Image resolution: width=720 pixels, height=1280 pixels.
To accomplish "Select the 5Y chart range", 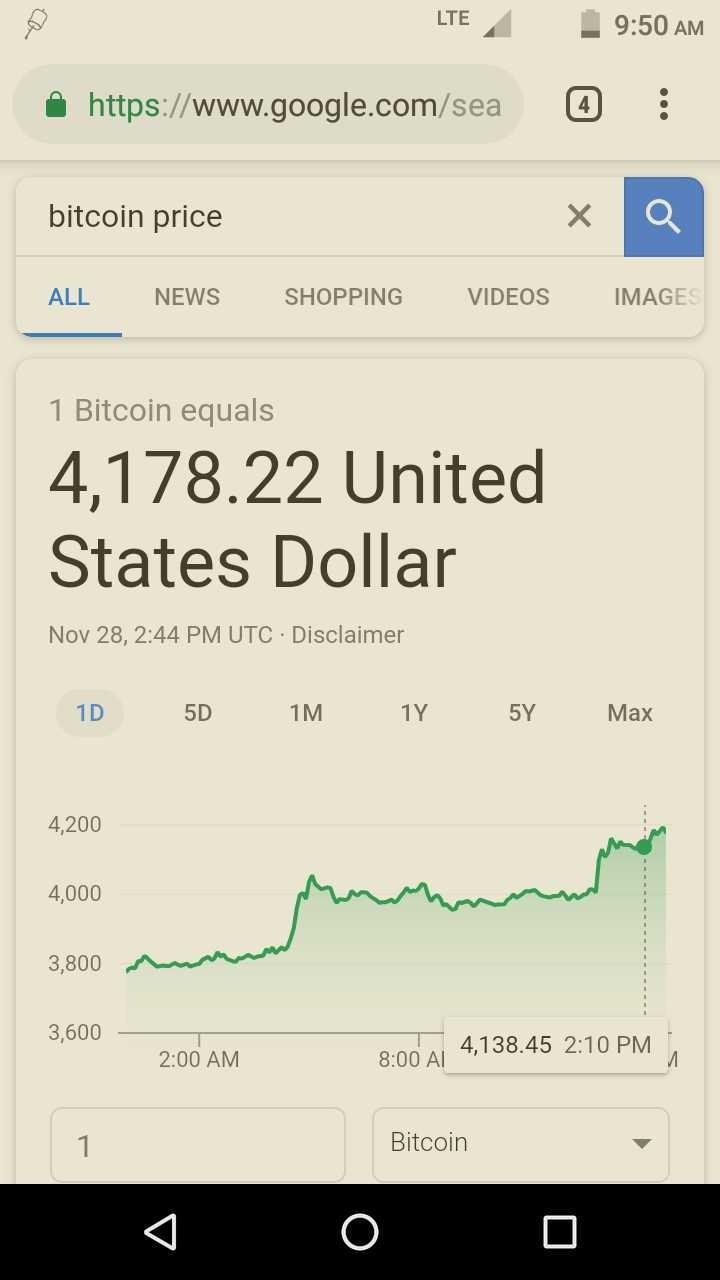I will tap(522, 713).
